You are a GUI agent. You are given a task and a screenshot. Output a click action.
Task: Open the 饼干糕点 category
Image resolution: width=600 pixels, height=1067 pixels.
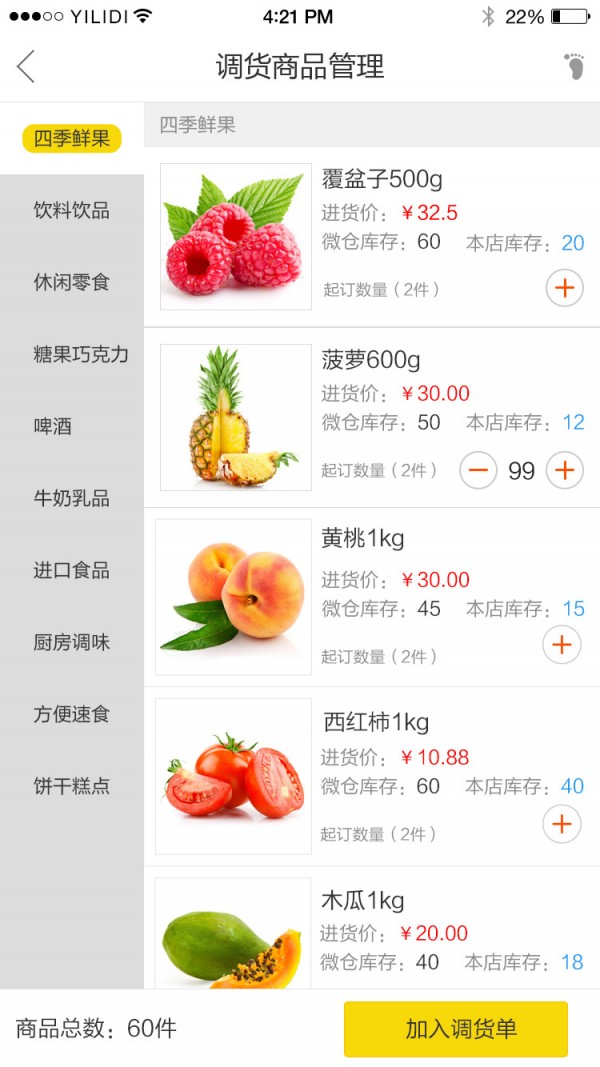71,787
